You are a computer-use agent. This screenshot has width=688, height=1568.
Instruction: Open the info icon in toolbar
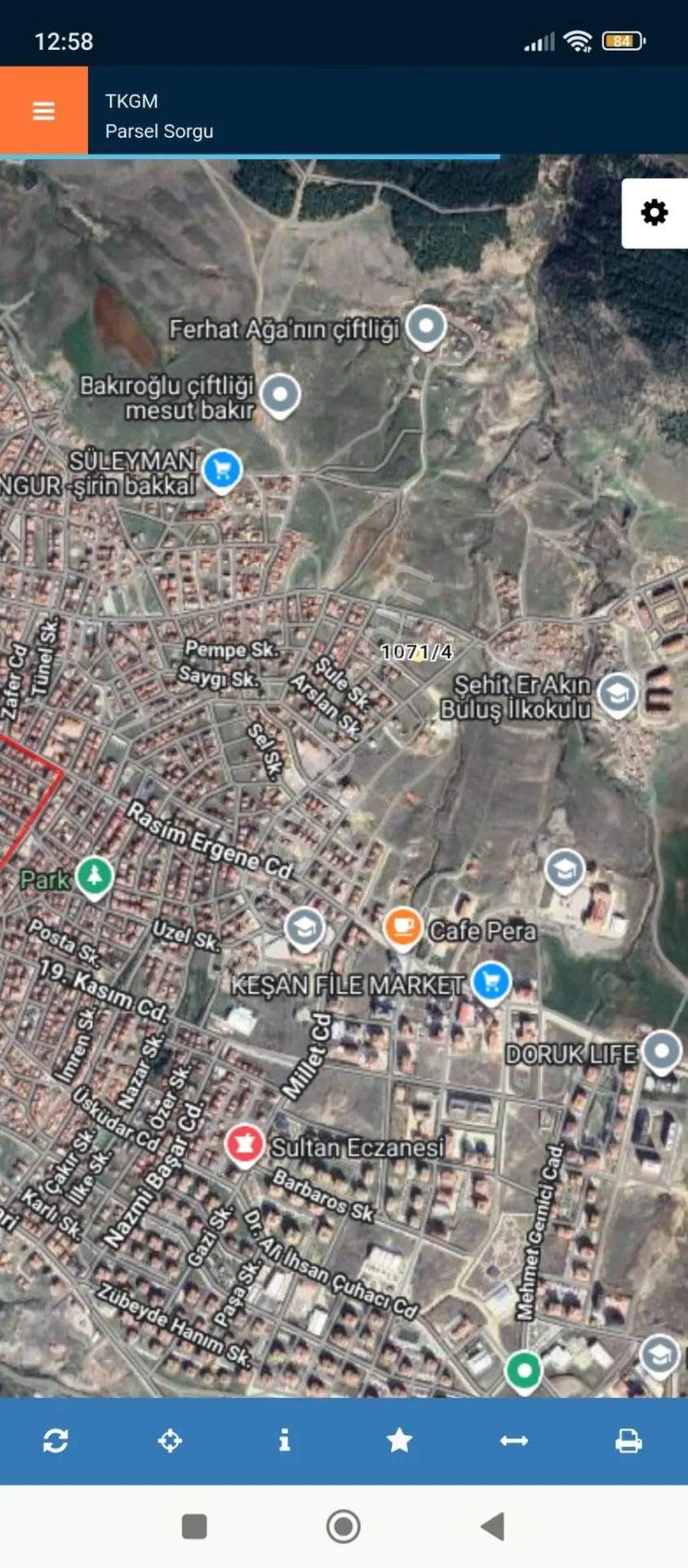click(284, 1440)
